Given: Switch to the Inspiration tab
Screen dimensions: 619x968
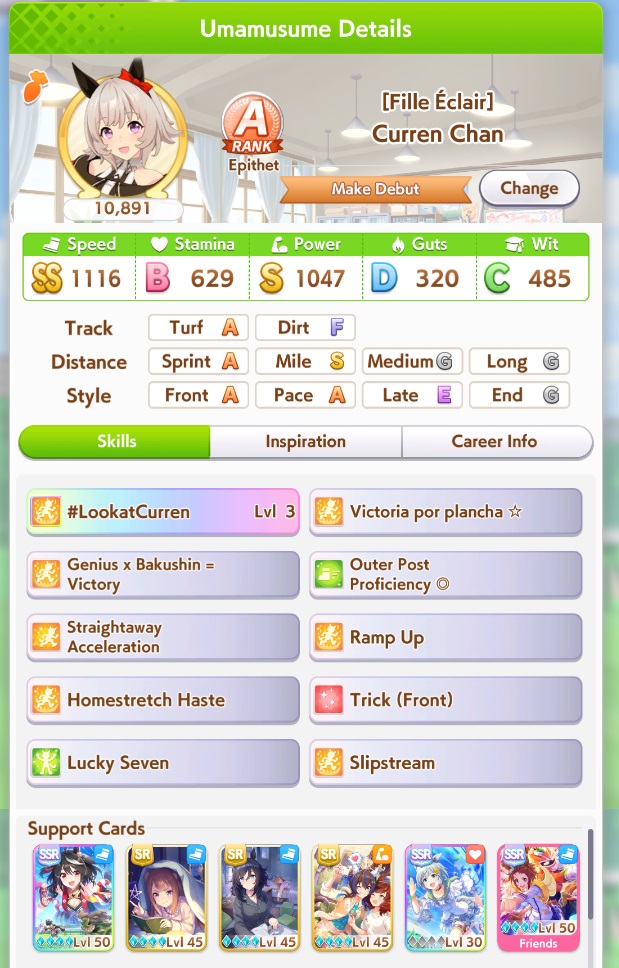Looking at the screenshot, I should coord(305,442).
